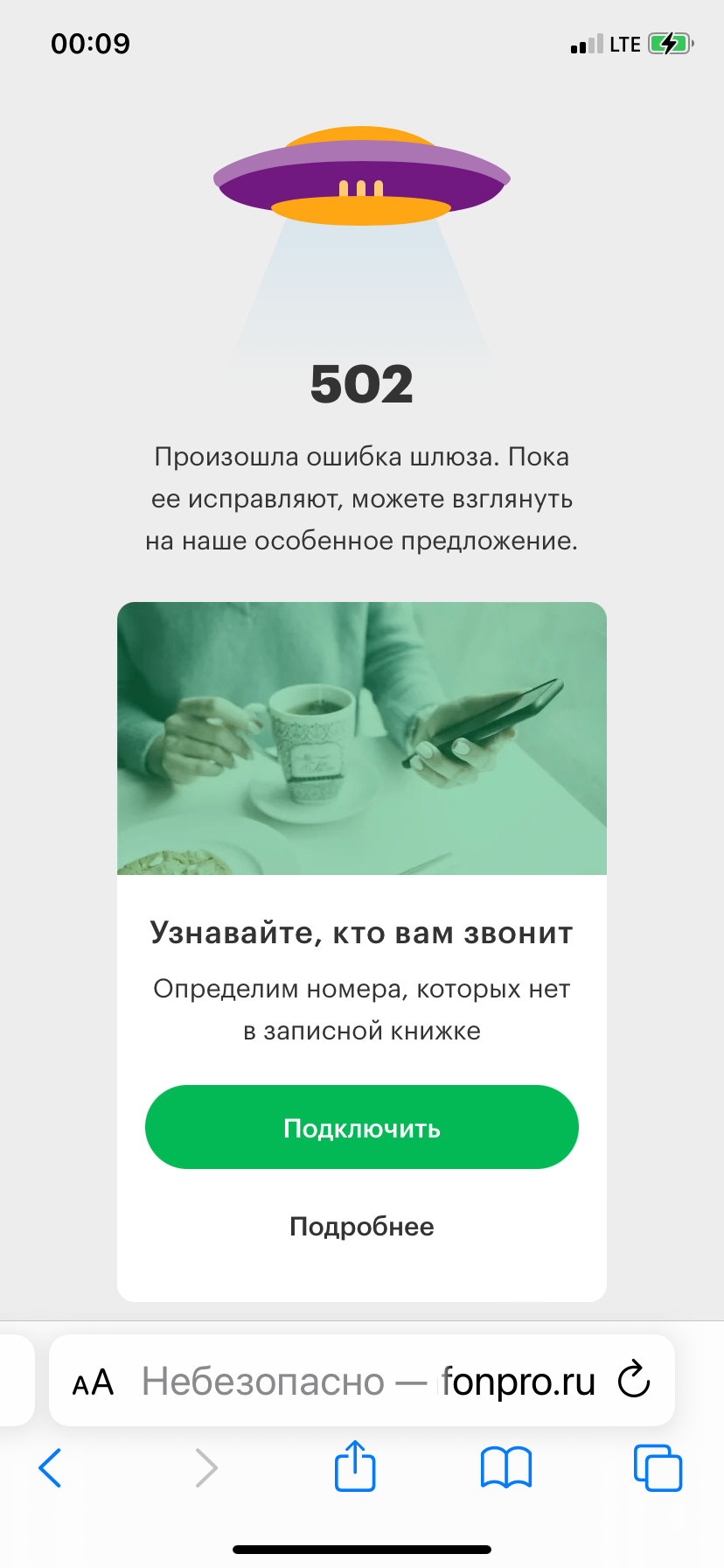Screen dimensions: 724x1568
Task: Open the AA page settings menu
Action: coord(93,1382)
